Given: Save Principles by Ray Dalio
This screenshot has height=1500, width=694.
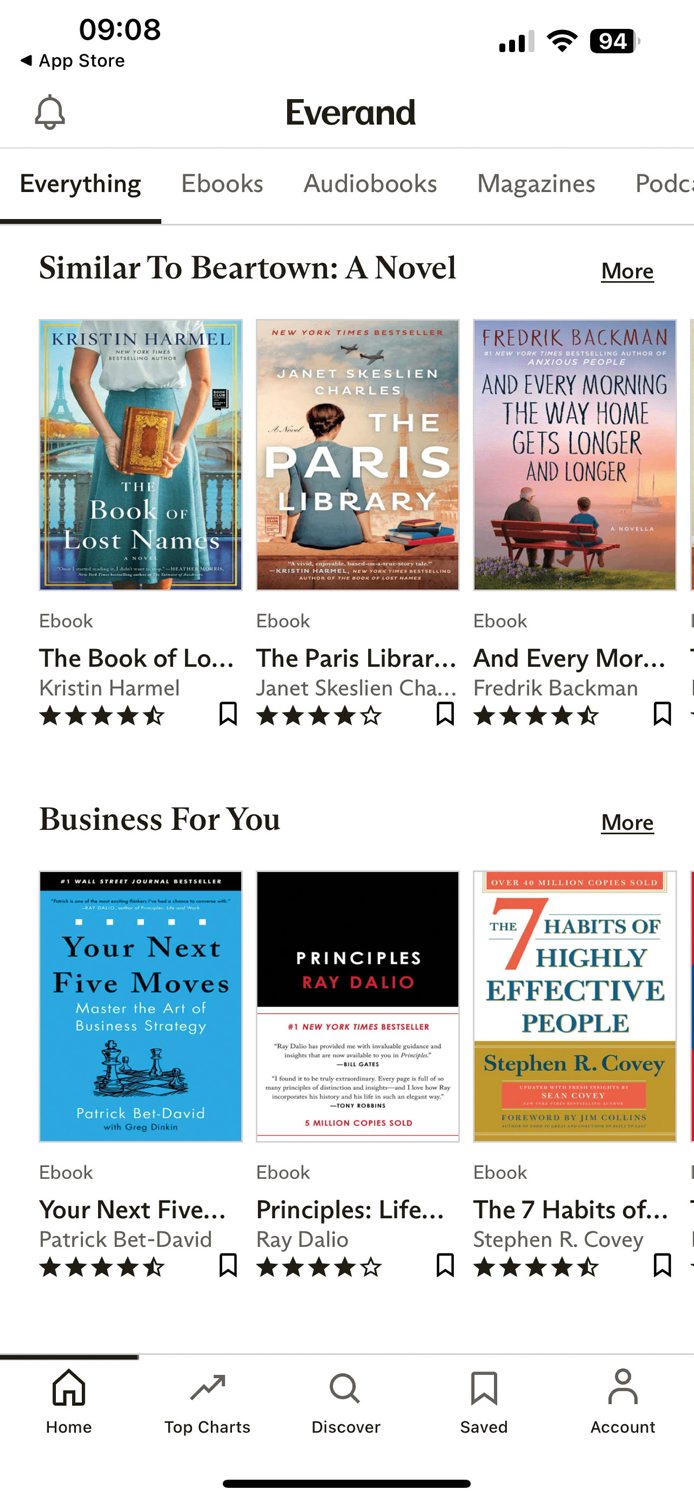Looking at the screenshot, I should pyautogui.click(x=445, y=1265).
